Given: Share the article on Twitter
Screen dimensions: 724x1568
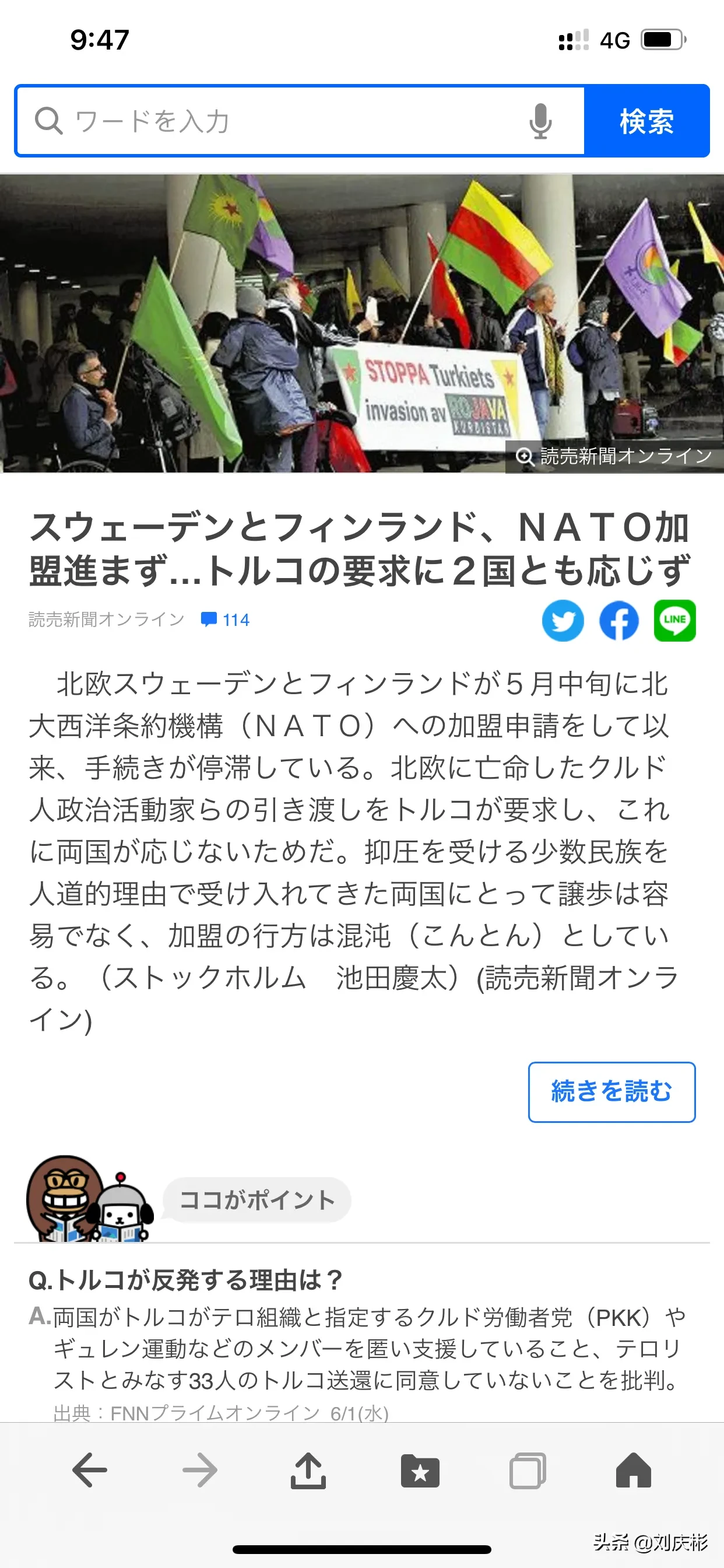Looking at the screenshot, I should [563, 620].
